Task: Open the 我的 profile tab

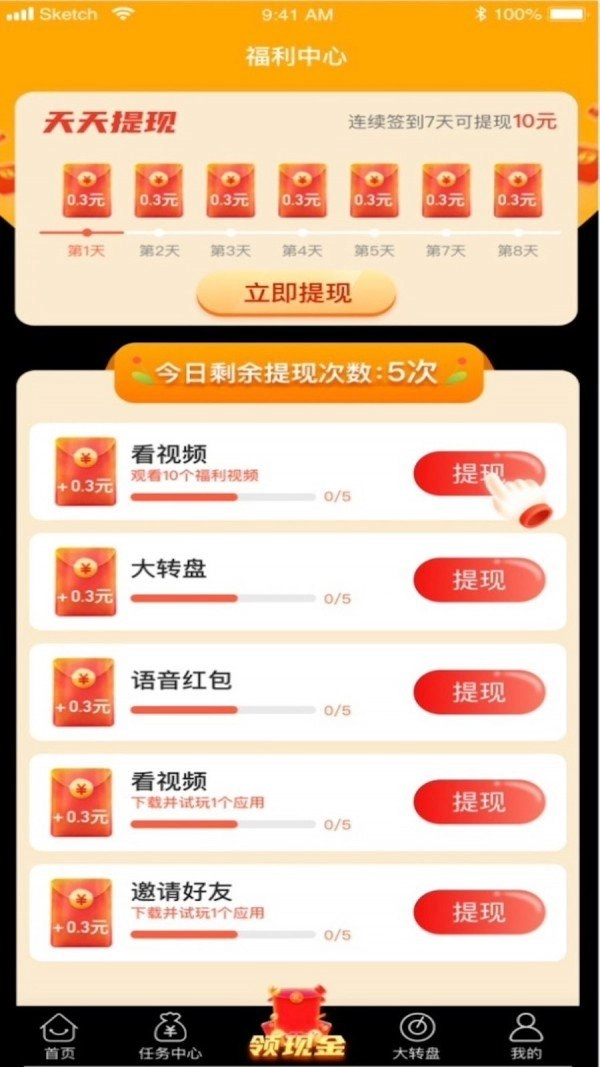Action: (x=526, y=1036)
